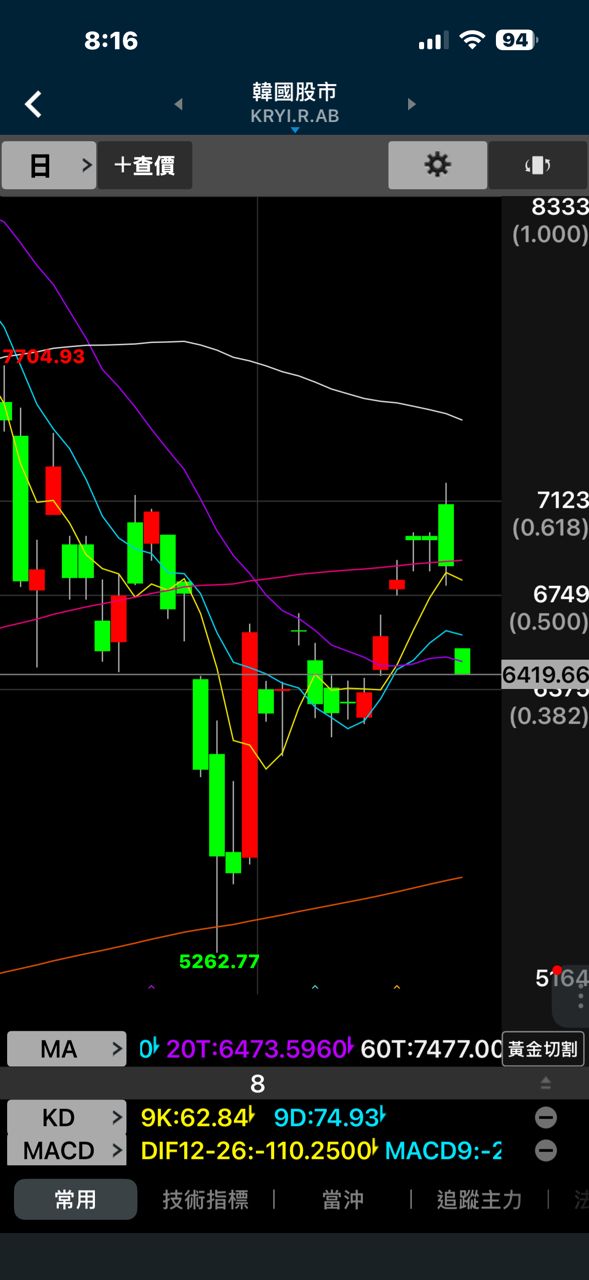Remove the MACD indicator with its minus button
The image size is (589, 1280).
point(546,1151)
